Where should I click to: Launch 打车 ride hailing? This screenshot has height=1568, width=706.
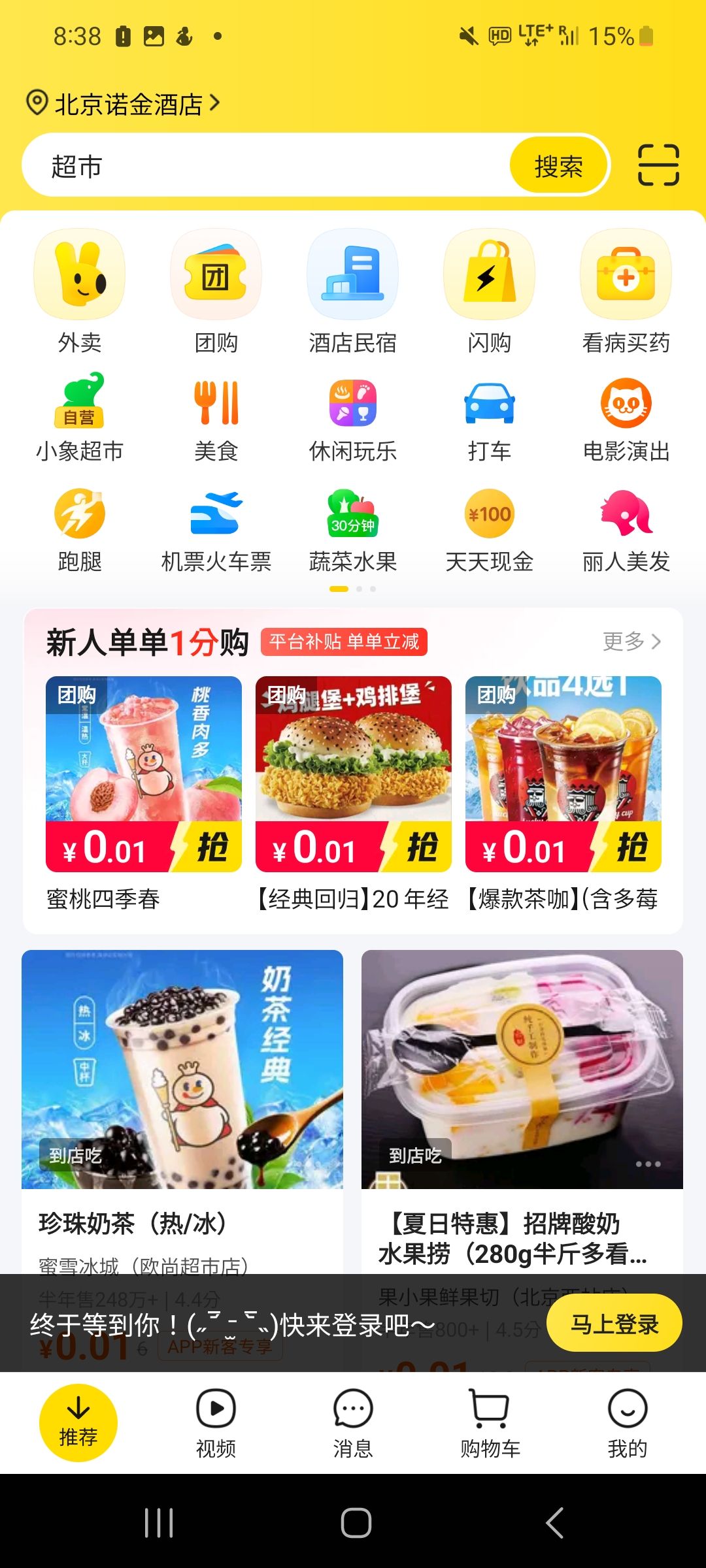[489, 415]
